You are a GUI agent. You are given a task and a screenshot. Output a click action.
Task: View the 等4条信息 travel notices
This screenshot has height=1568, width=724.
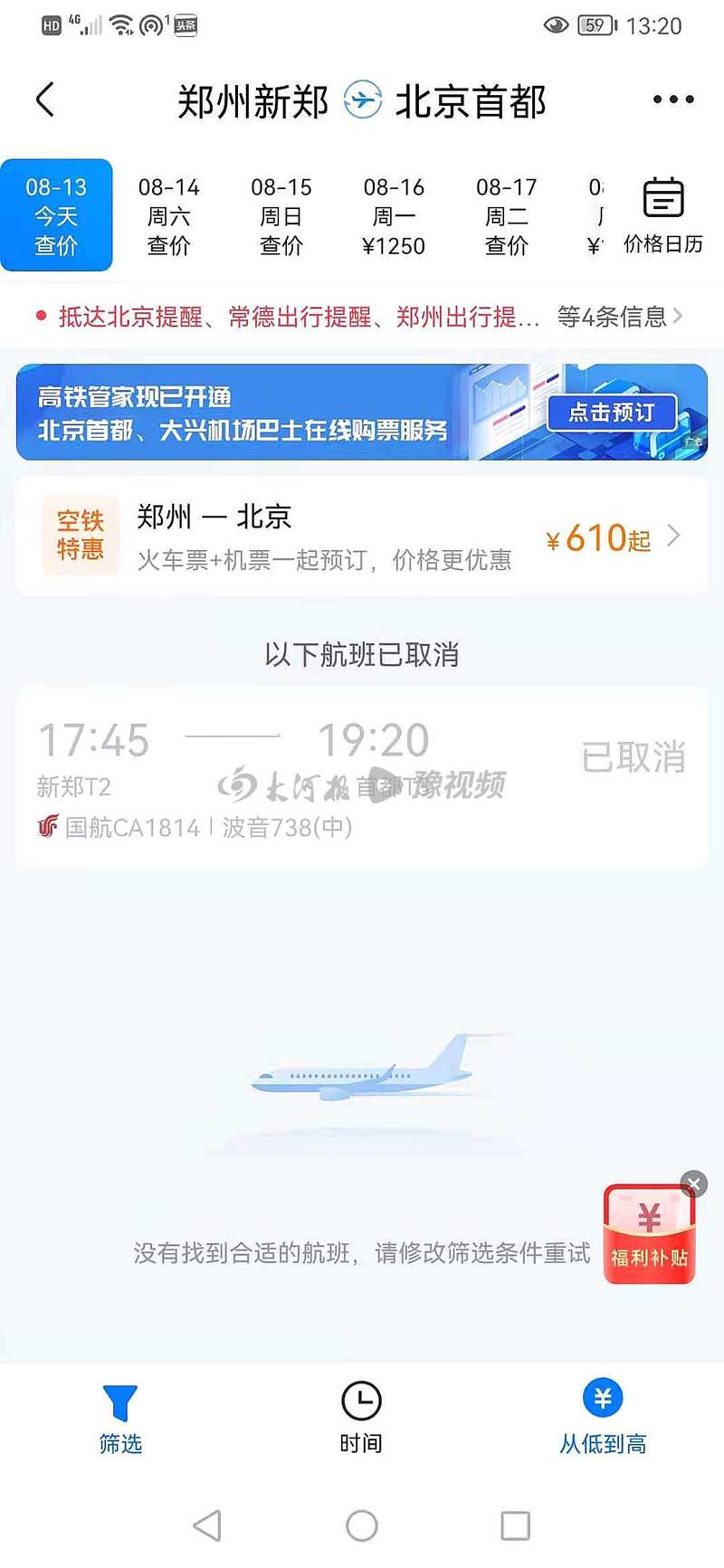coord(619,317)
